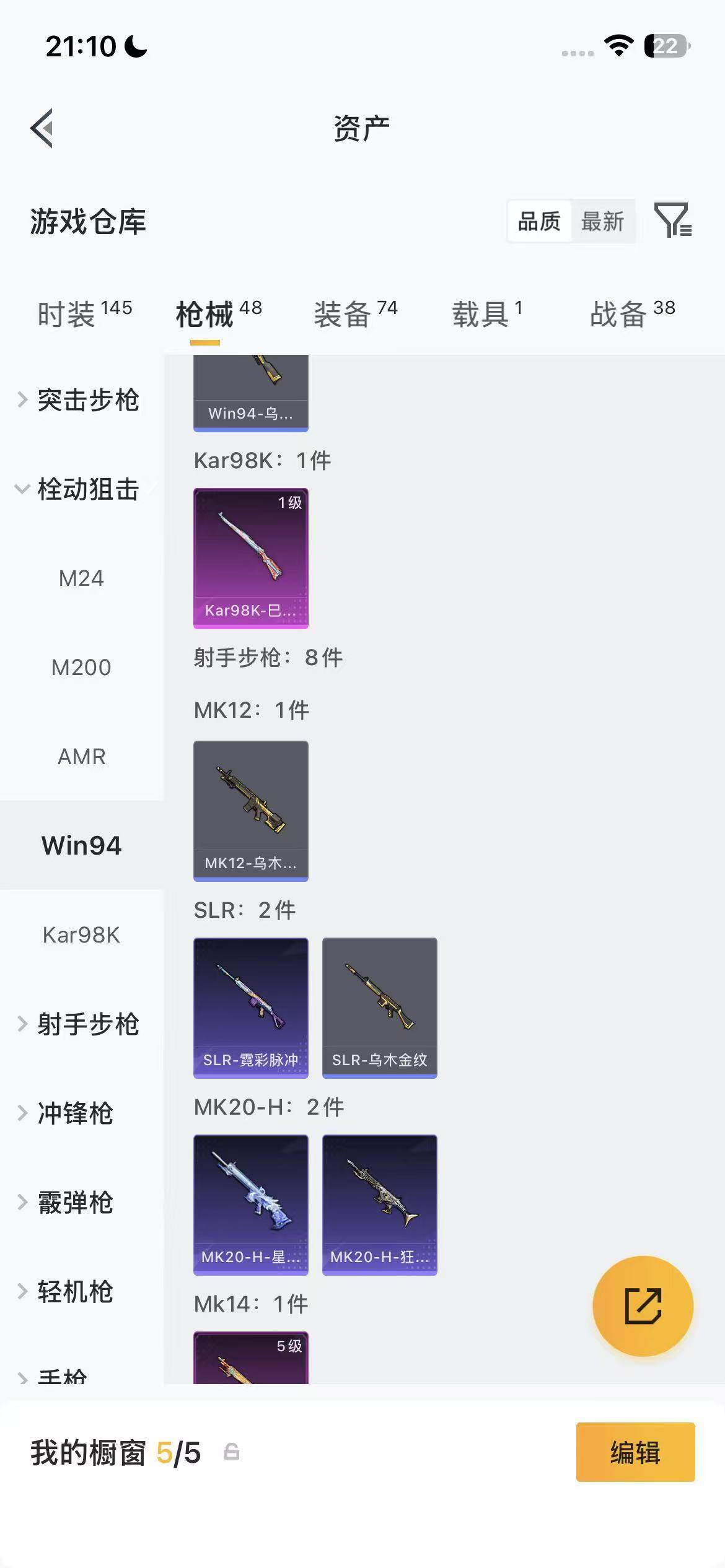
Task: Select M200 in the sidebar
Action: pyautogui.click(x=81, y=668)
